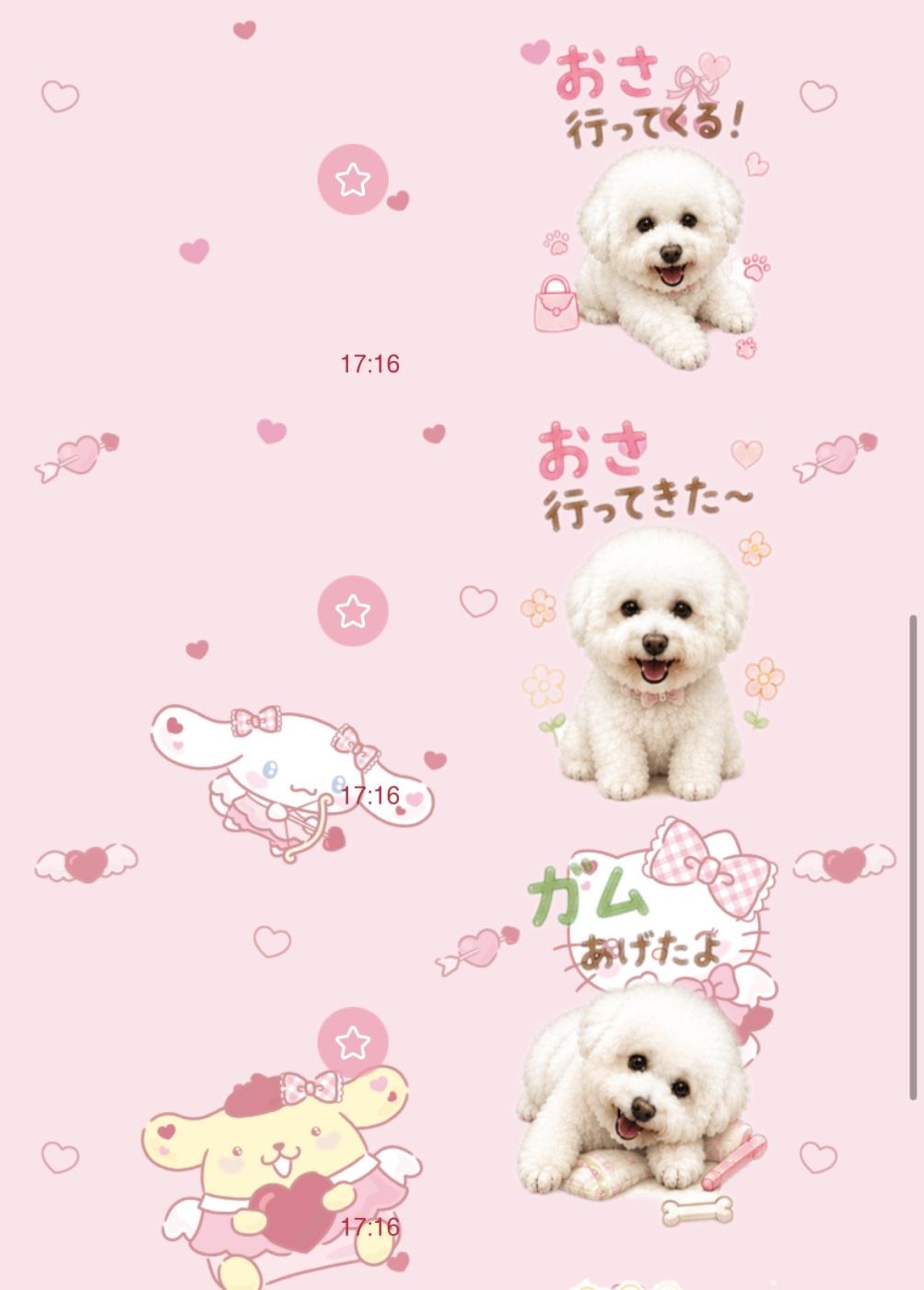Tap the star icon beside the ガムあげたよ sticker
Viewport: 924px width, 1290px height.
click(x=353, y=1042)
